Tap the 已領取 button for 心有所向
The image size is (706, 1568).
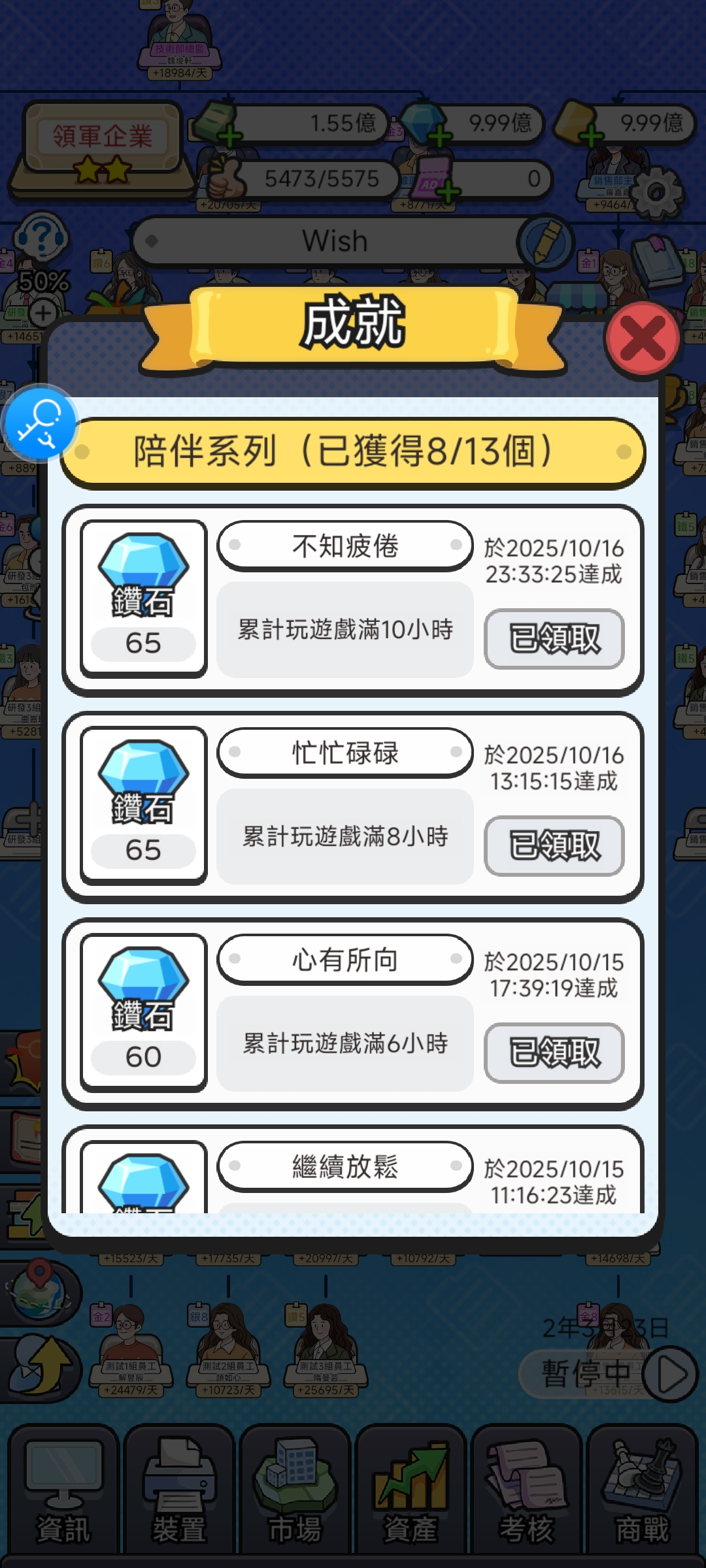tap(554, 1053)
